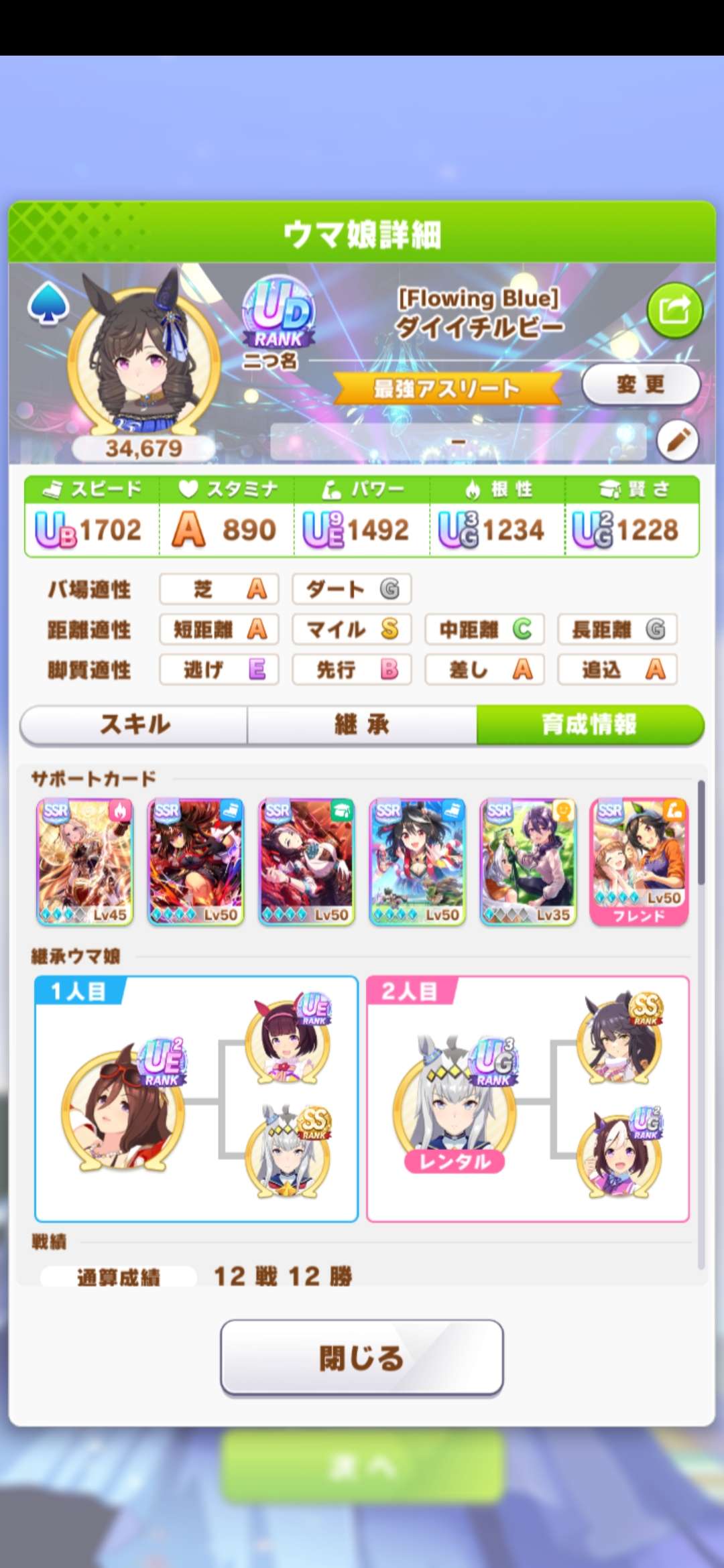The image size is (724, 1568).
Task: Switch to the スキル tab
Action: point(135,724)
